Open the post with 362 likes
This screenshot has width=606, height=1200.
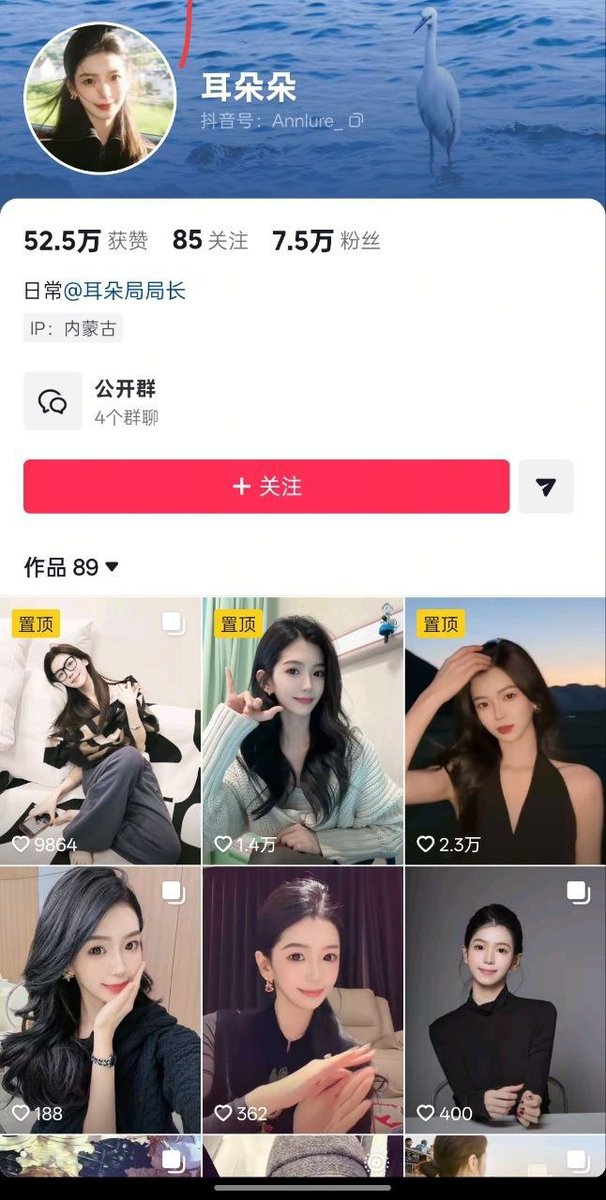click(x=303, y=1000)
